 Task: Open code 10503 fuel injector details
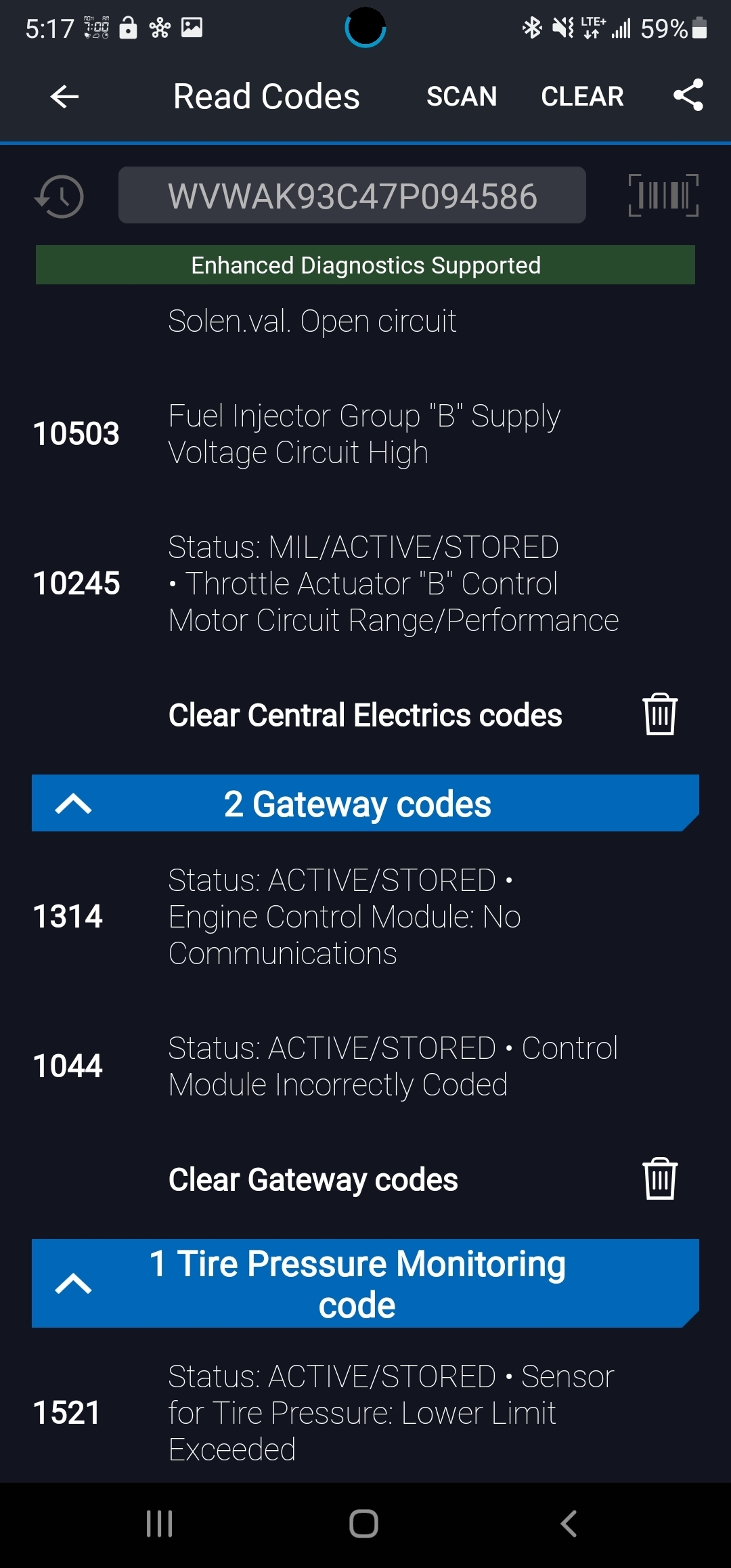365,434
